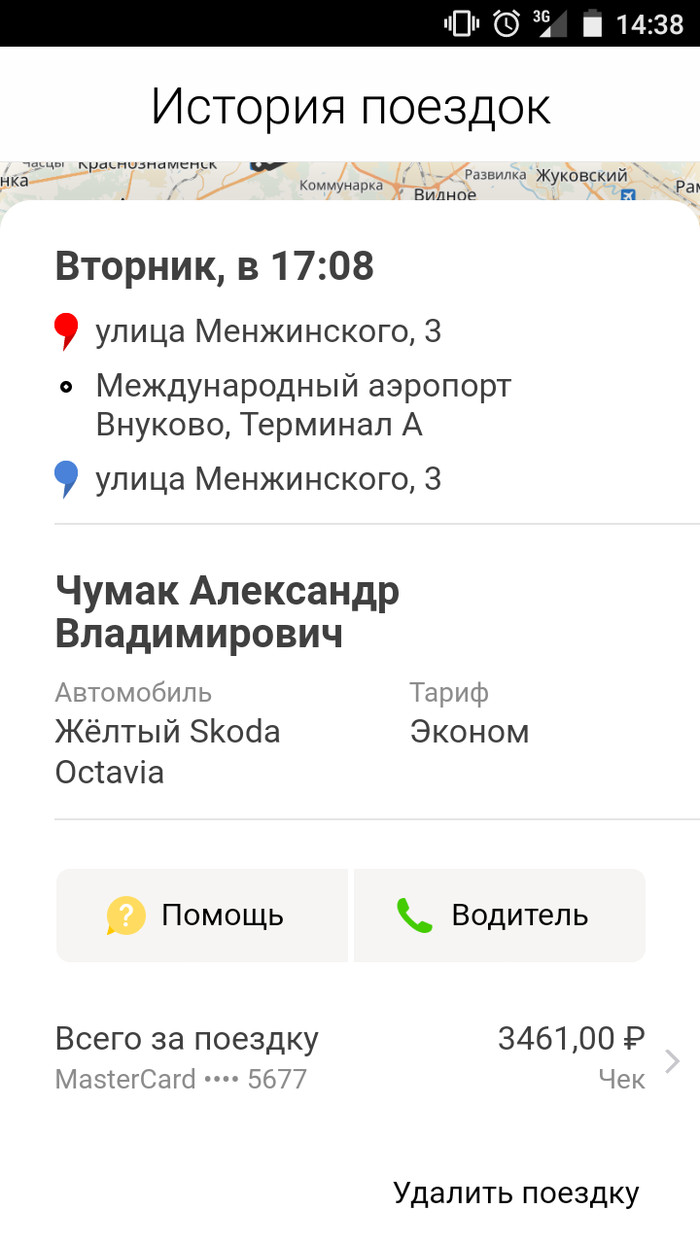Tap the route map preview
The height and width of the screenshot is (1244, 700).
350,181
